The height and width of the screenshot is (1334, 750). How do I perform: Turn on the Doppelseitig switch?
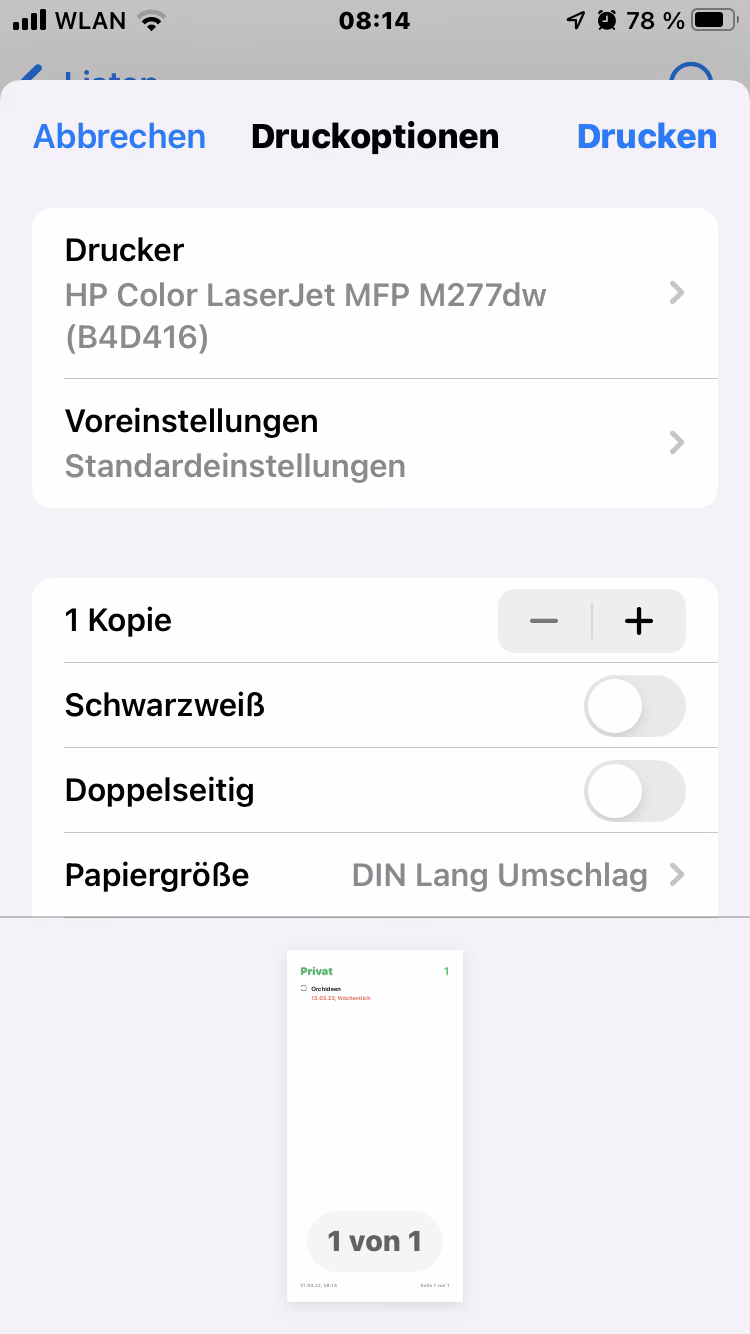coord(634,790)
